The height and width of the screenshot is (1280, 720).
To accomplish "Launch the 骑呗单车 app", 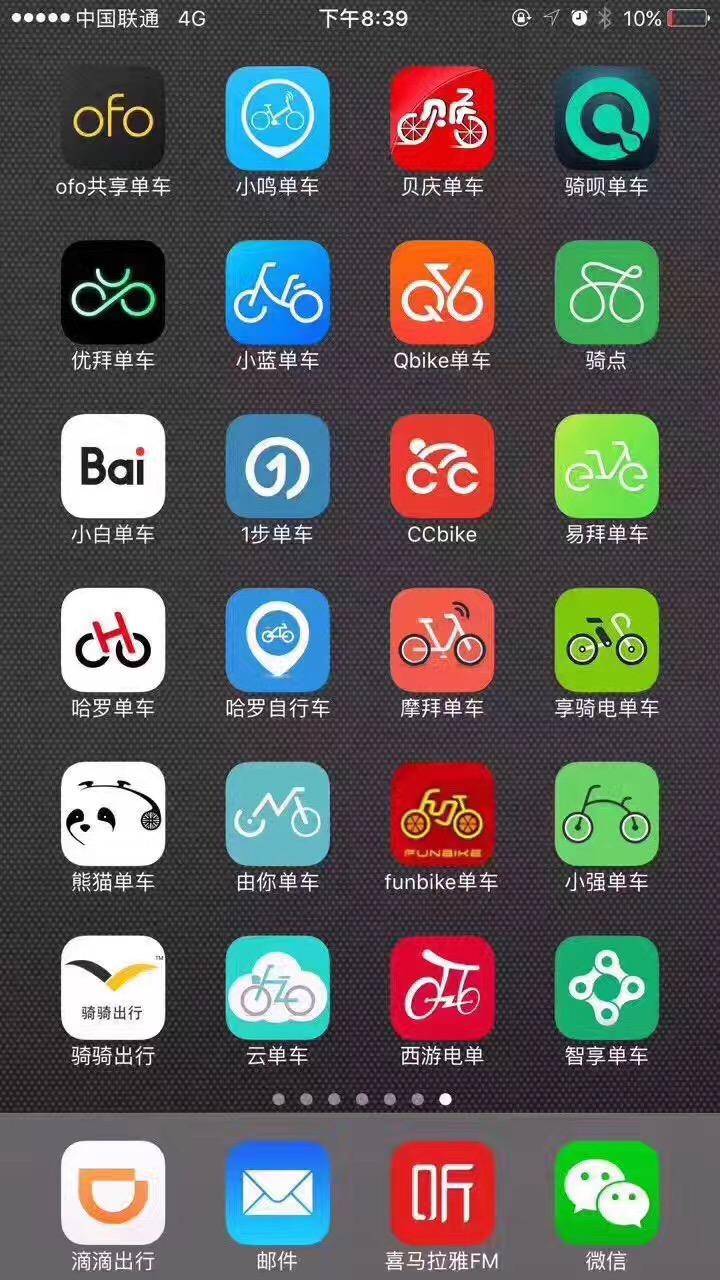I will click(x=606, y=118).
